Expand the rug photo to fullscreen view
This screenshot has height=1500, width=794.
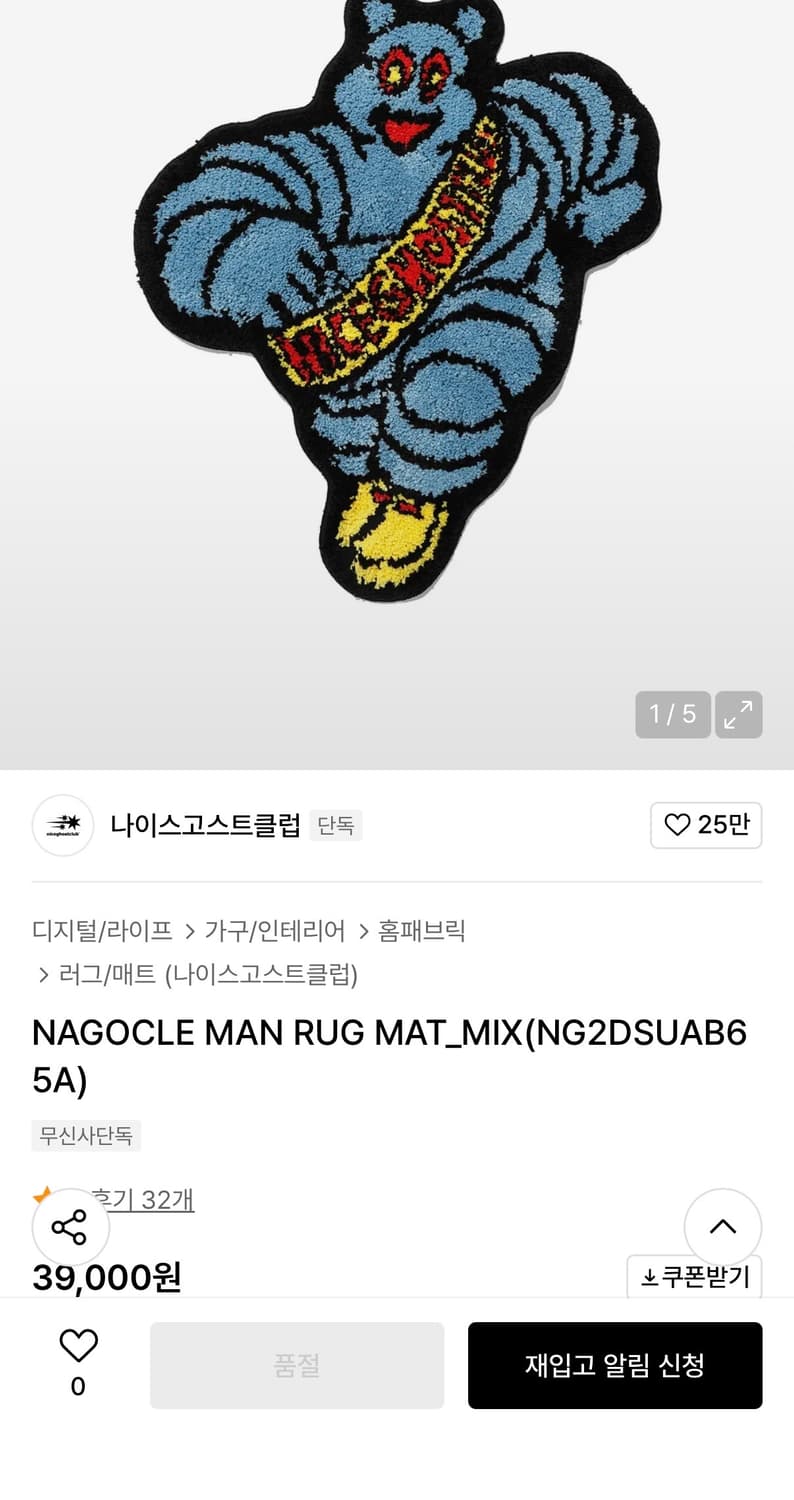tap(738, 714)
